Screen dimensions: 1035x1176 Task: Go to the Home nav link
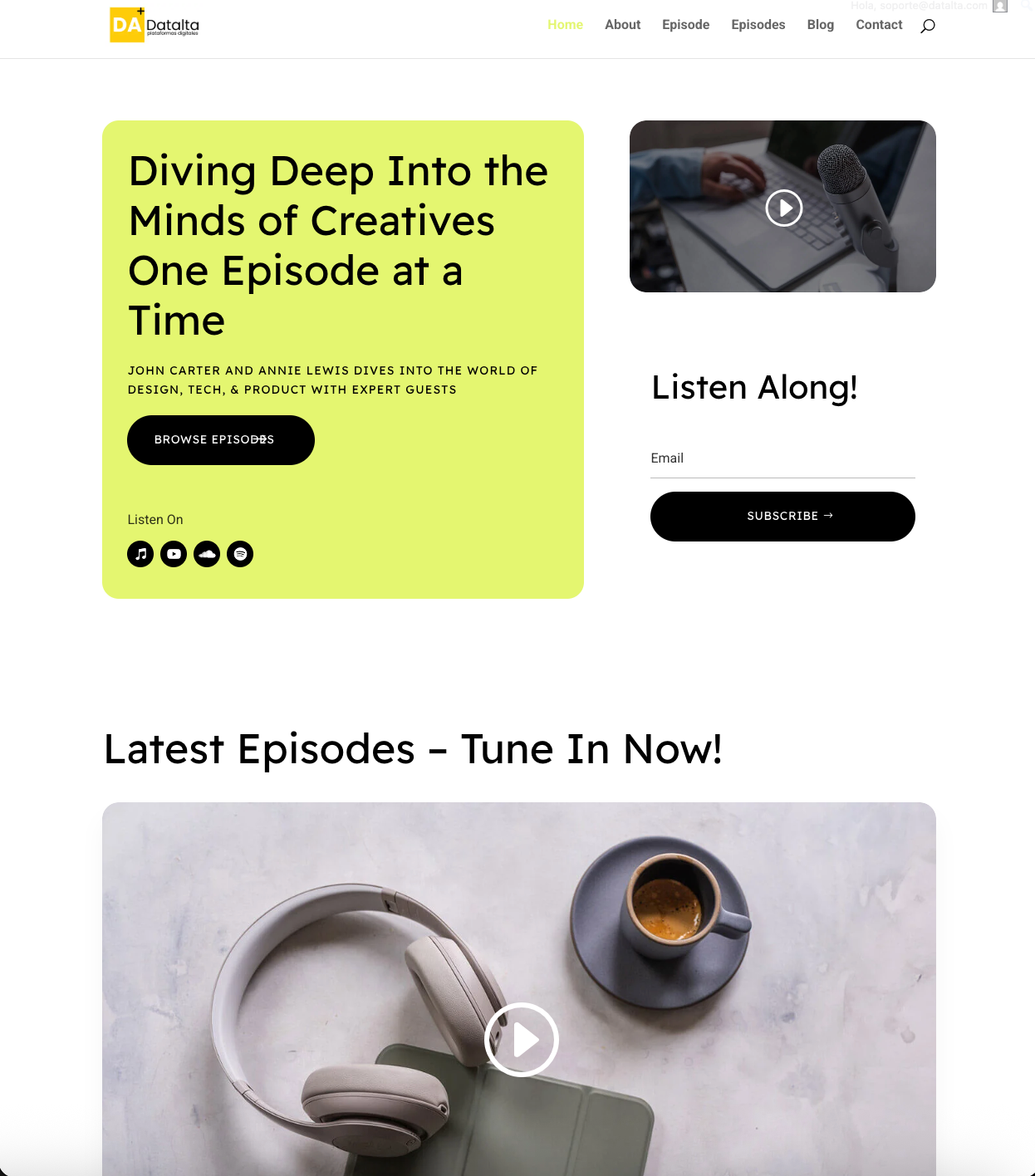(565, 25)
